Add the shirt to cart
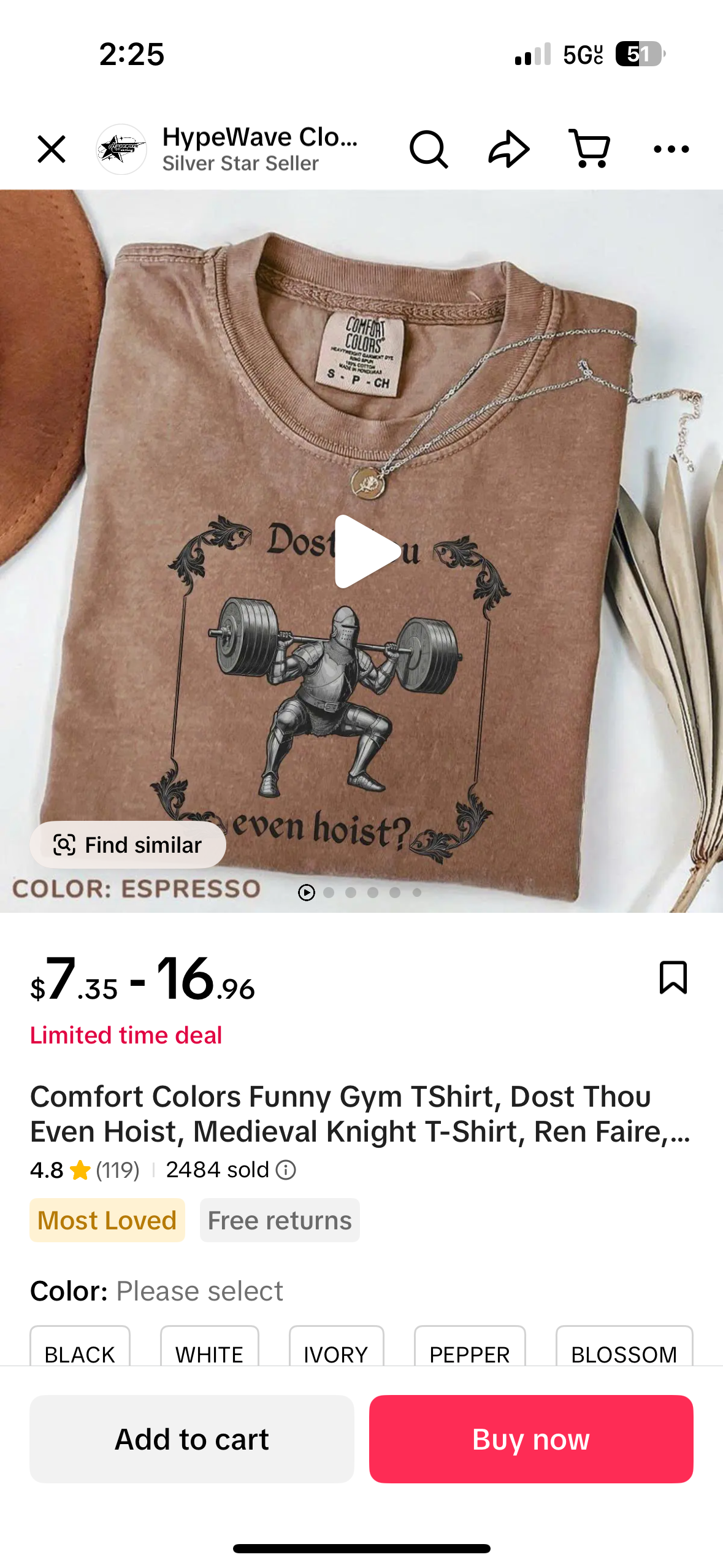This screenshot has height=1568, width=723. click(192, 1439)
